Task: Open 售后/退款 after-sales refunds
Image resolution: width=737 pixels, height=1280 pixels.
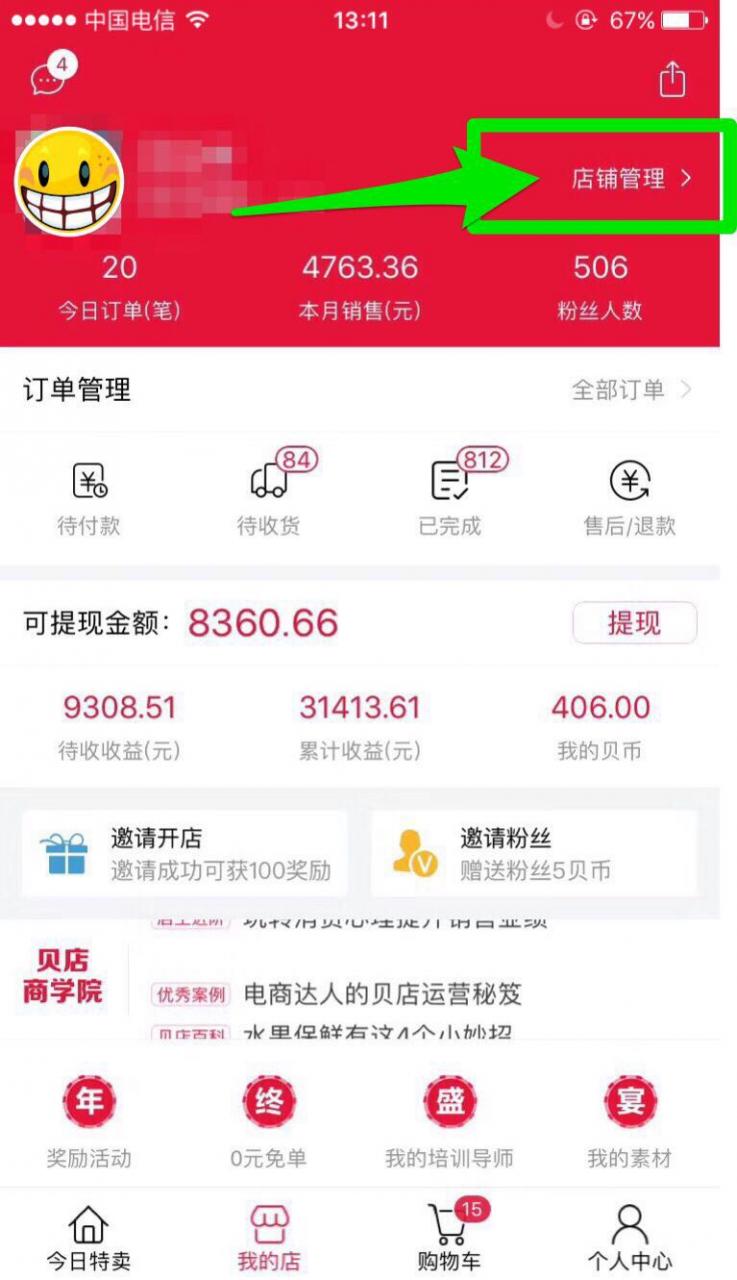Action: 629,498
